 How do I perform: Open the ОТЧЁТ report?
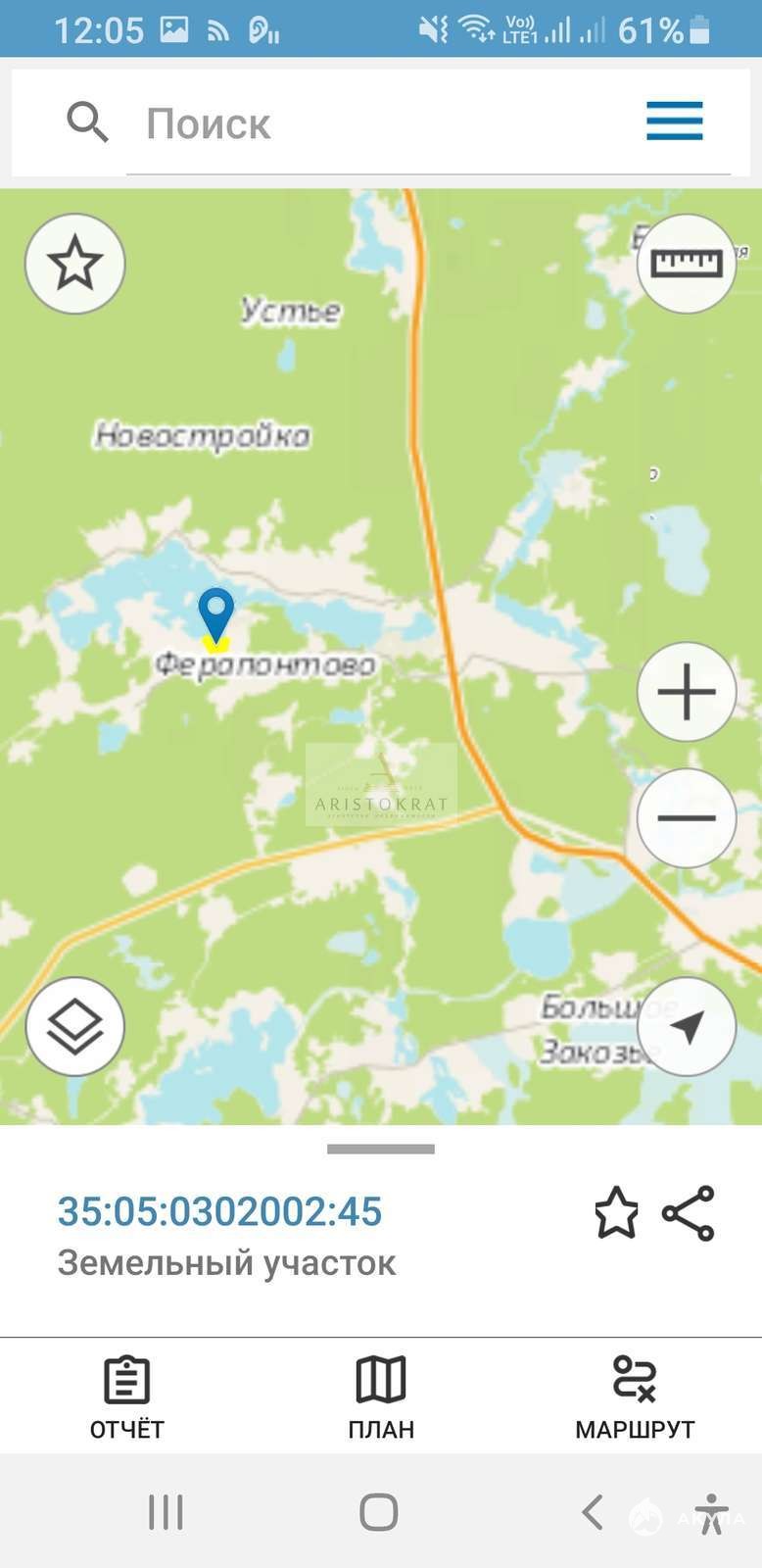pyautogui.click(x=127, y=1398)
